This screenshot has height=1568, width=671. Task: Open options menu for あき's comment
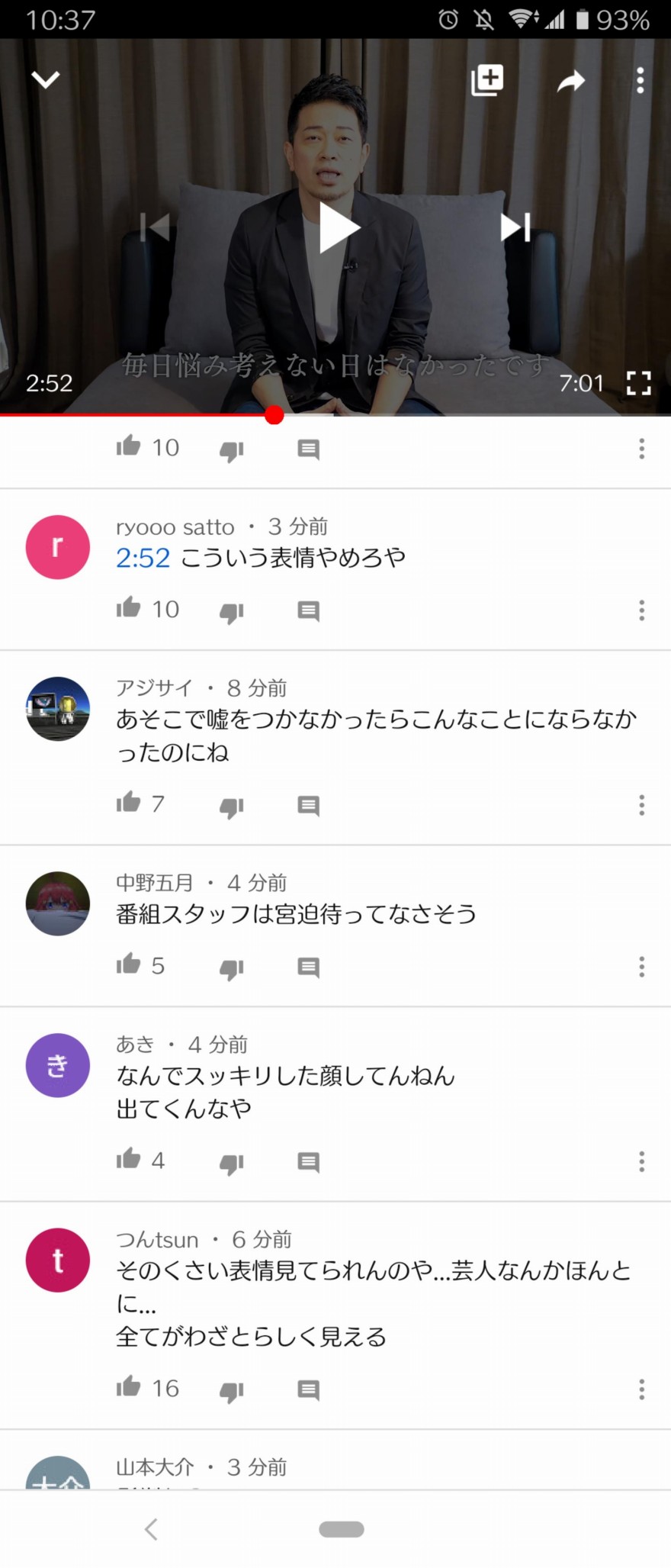point(641,1161)
